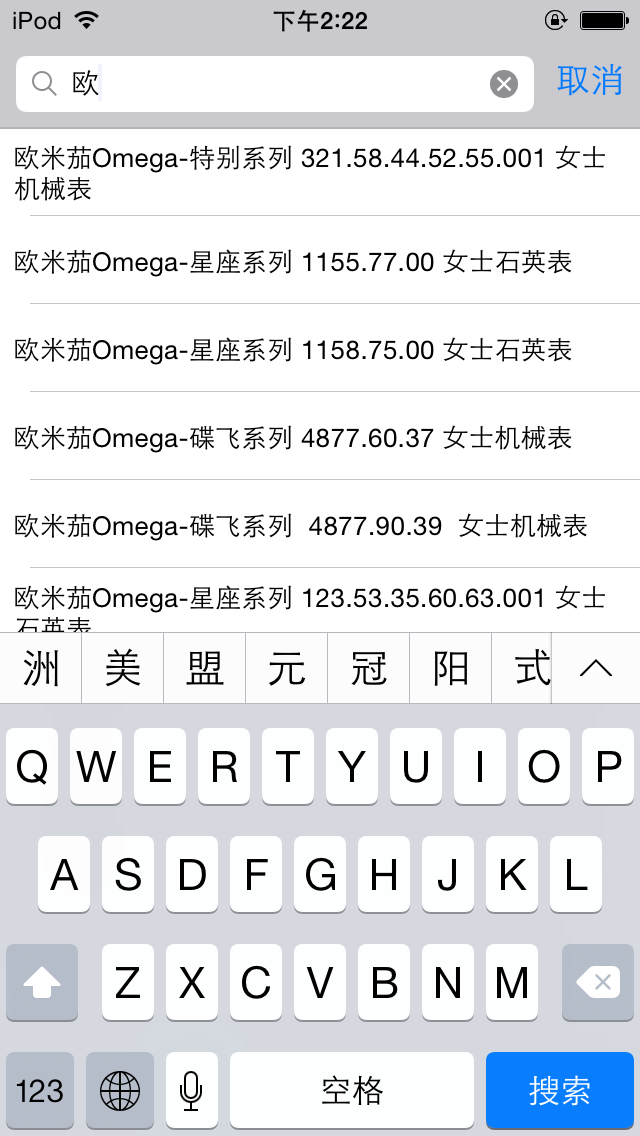Choose the result 碟飞系列 4877.90.39 女士机械表
This screenshot has width=640, height=1136.
[320, 525]
